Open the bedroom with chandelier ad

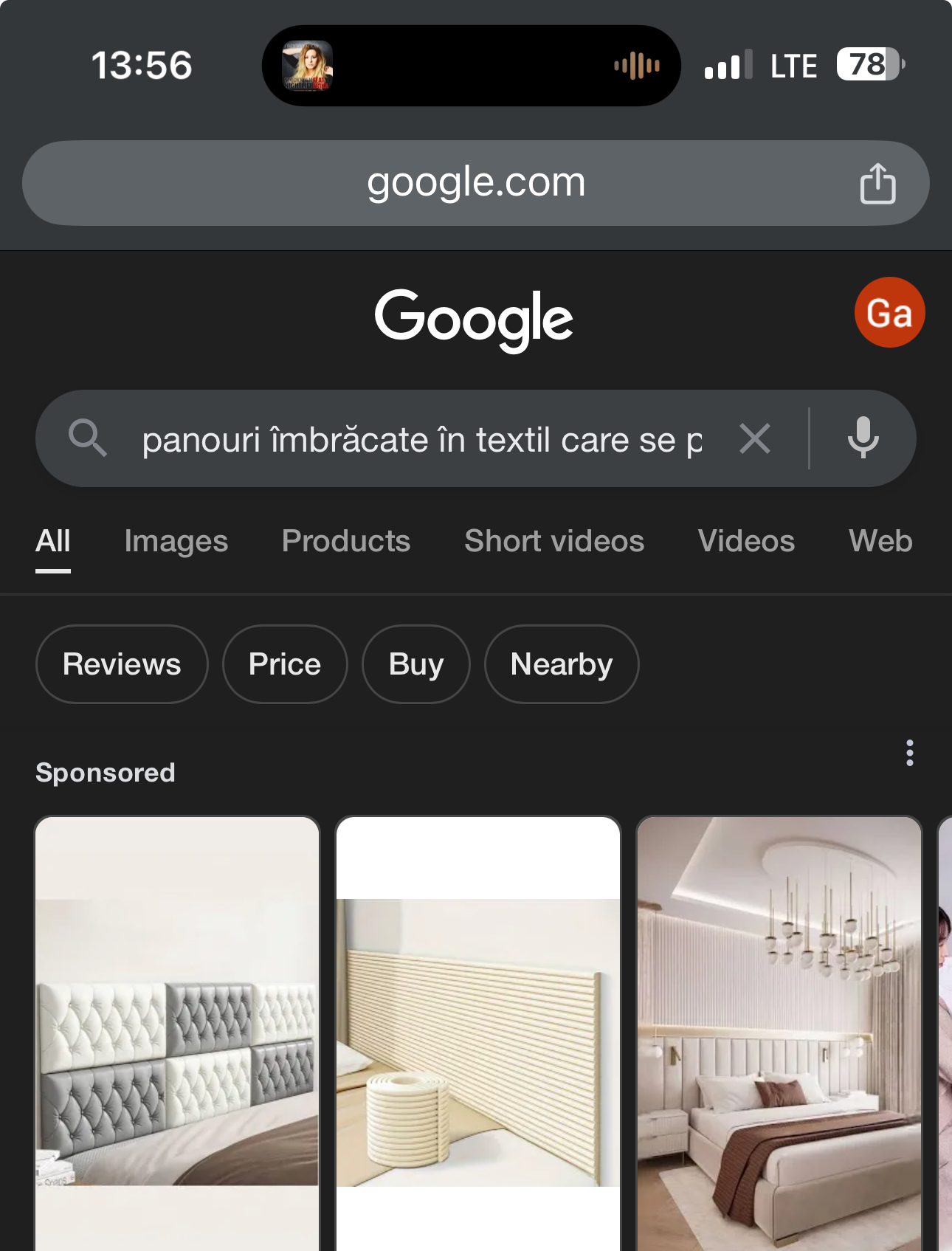pyautogui.click(x=779, y=1041)
